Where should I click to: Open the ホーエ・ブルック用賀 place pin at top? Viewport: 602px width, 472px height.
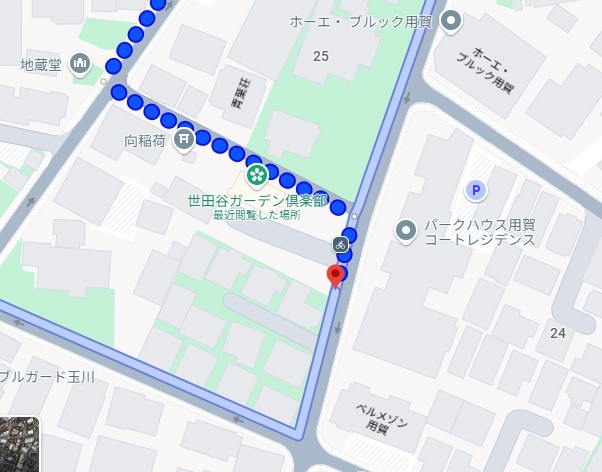point(451,19)
